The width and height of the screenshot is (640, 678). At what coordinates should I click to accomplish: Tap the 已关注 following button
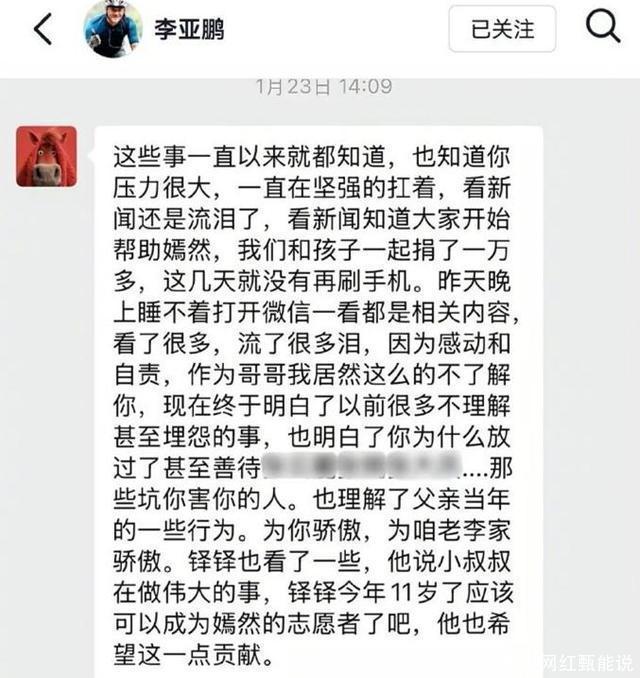coord(502,29)
